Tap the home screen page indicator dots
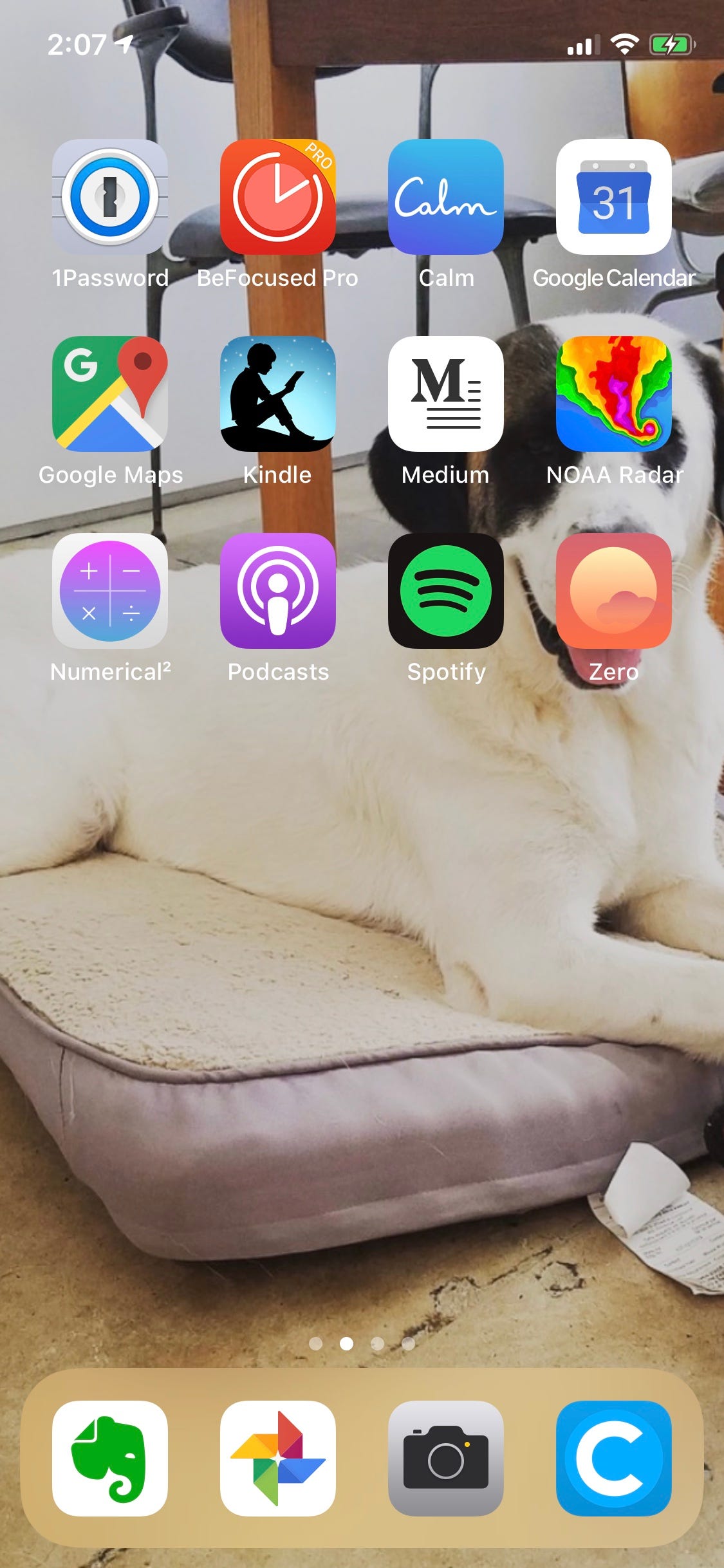This screenshot has width=724, height=1568. click(x=362, y=1343)
